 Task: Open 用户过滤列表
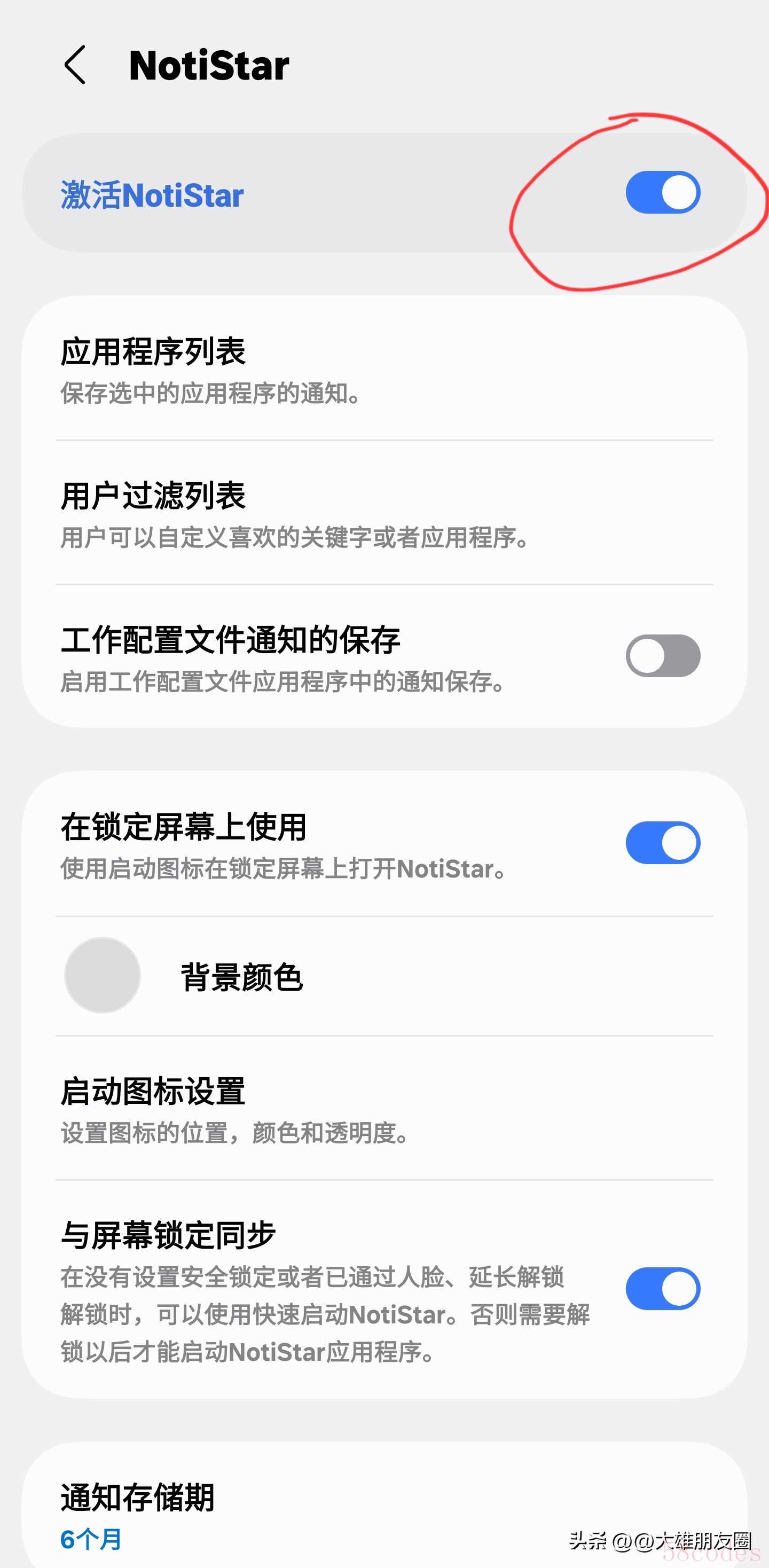(383, 513)
